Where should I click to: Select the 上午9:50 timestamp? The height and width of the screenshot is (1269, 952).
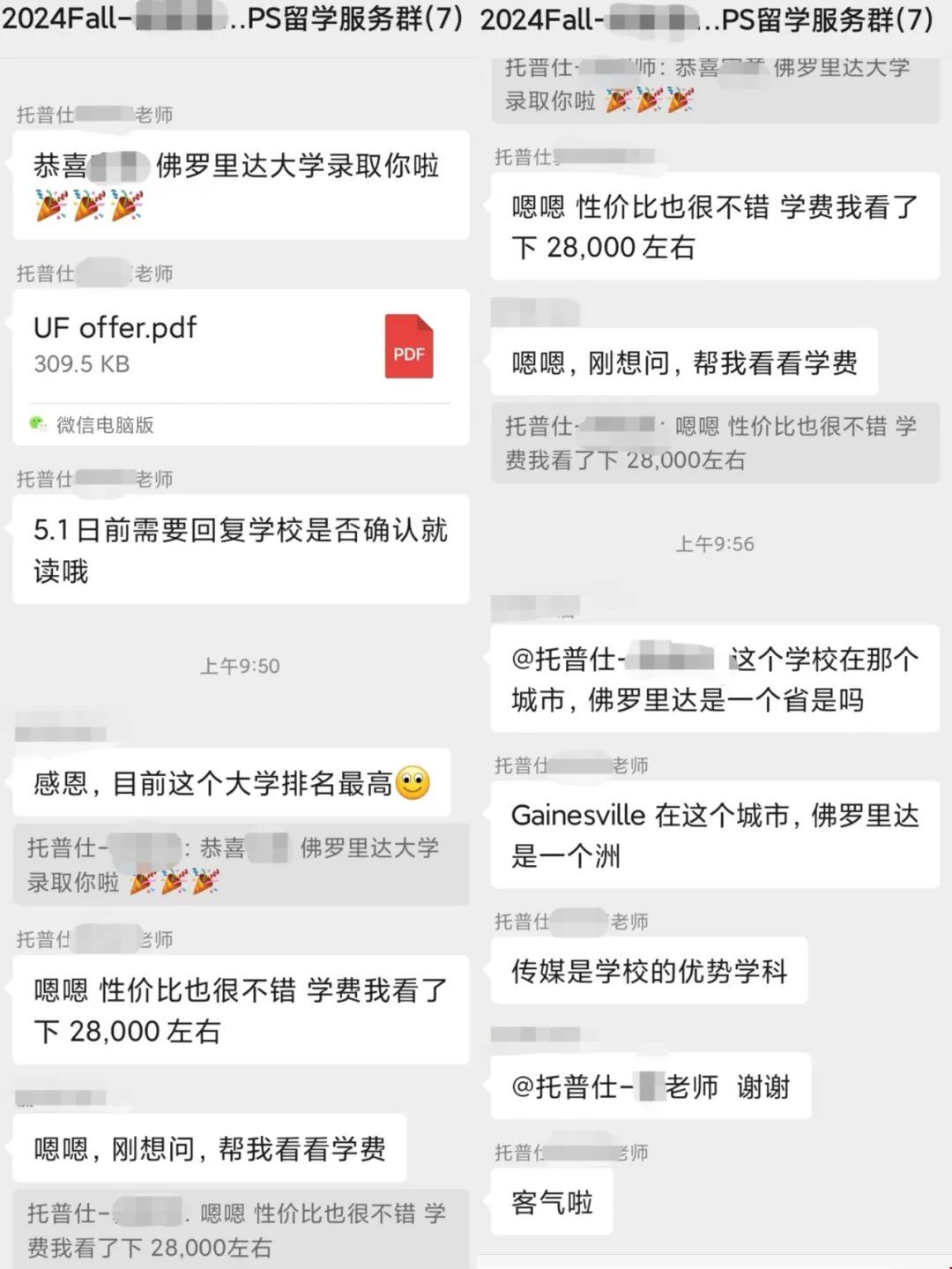point(240,667)
